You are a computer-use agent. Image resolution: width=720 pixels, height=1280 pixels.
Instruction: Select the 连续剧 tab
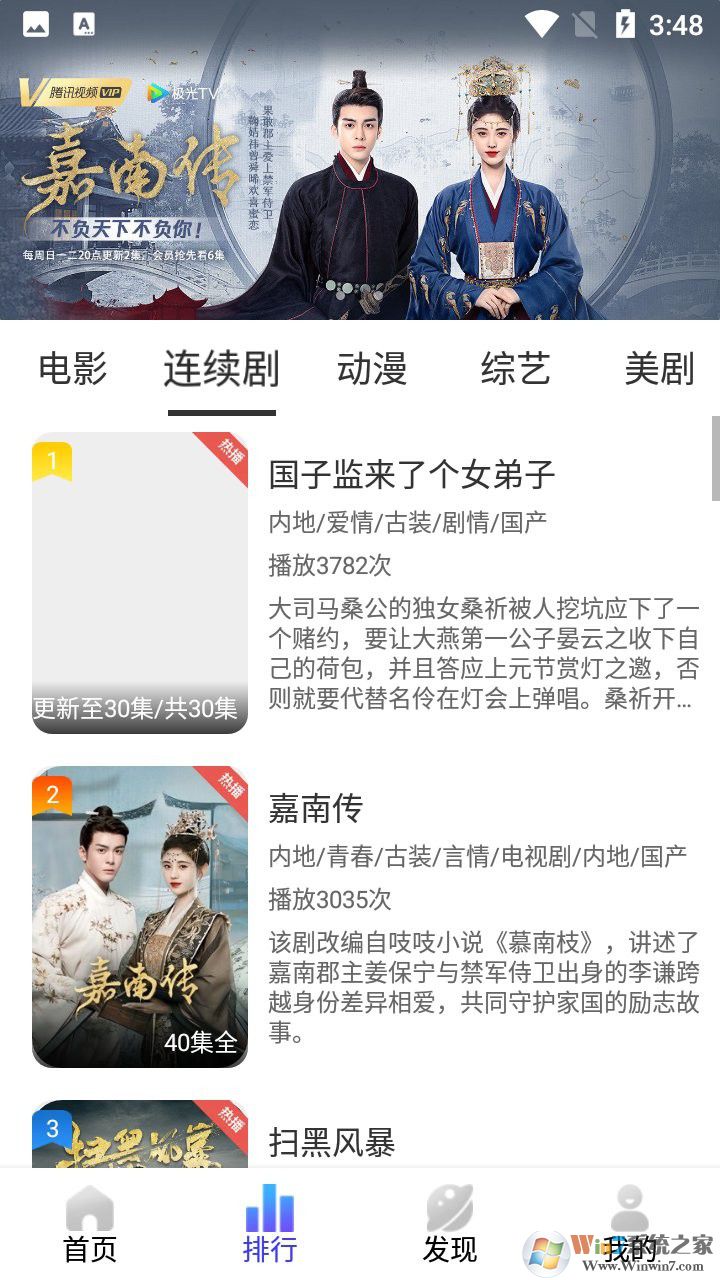[221, 369]
